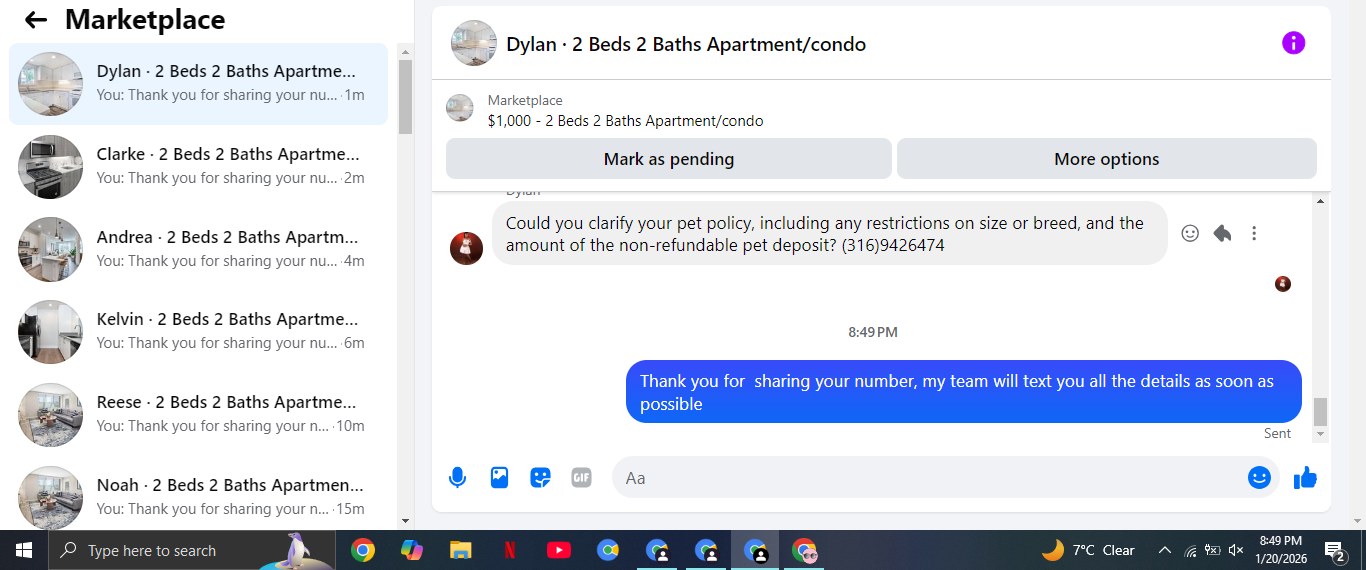Focus the Aa message input field
This screenshot has width=1366, height=570.
click(927, 478)
